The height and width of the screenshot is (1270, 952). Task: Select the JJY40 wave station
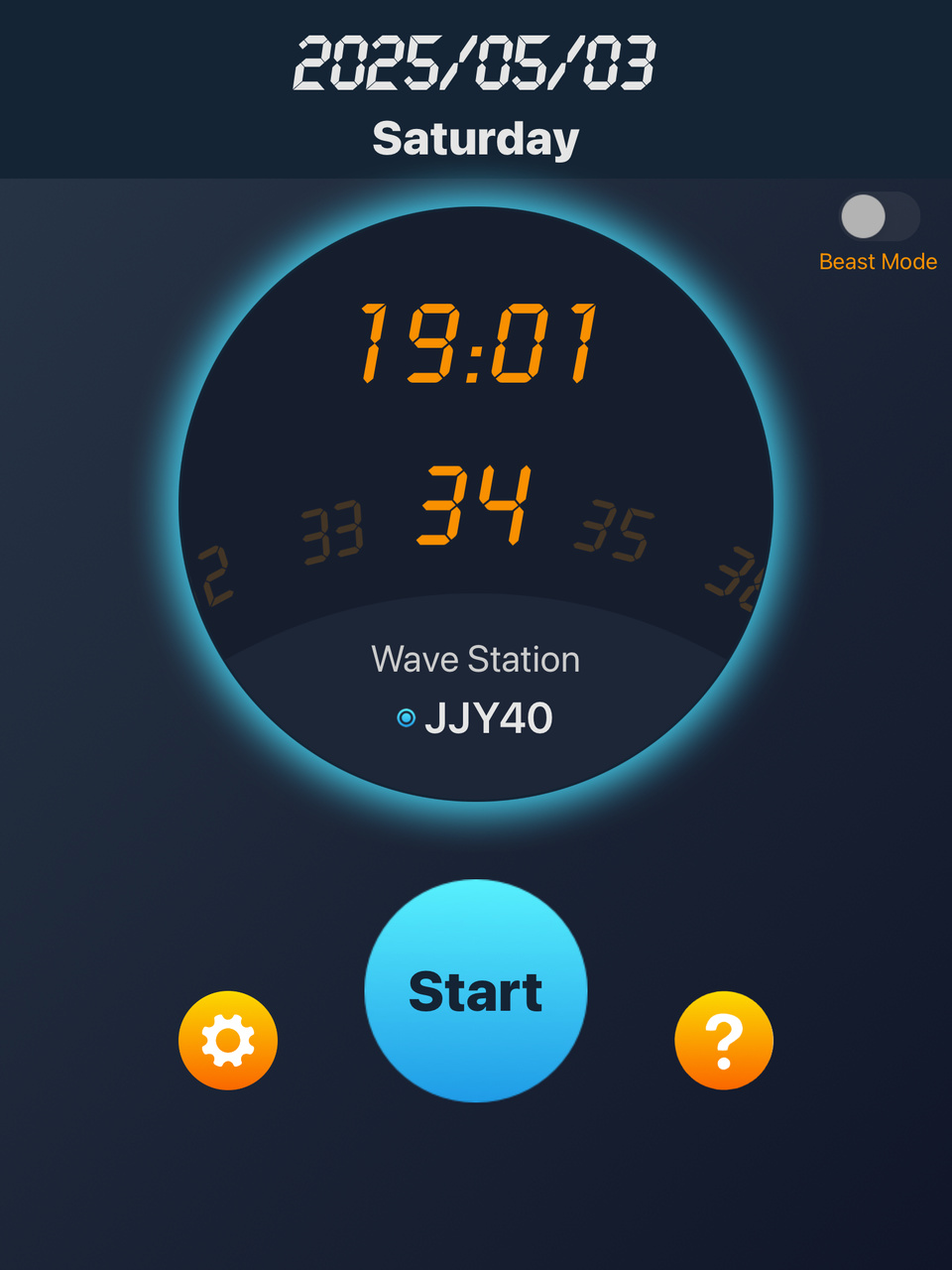tap(476, 717)
